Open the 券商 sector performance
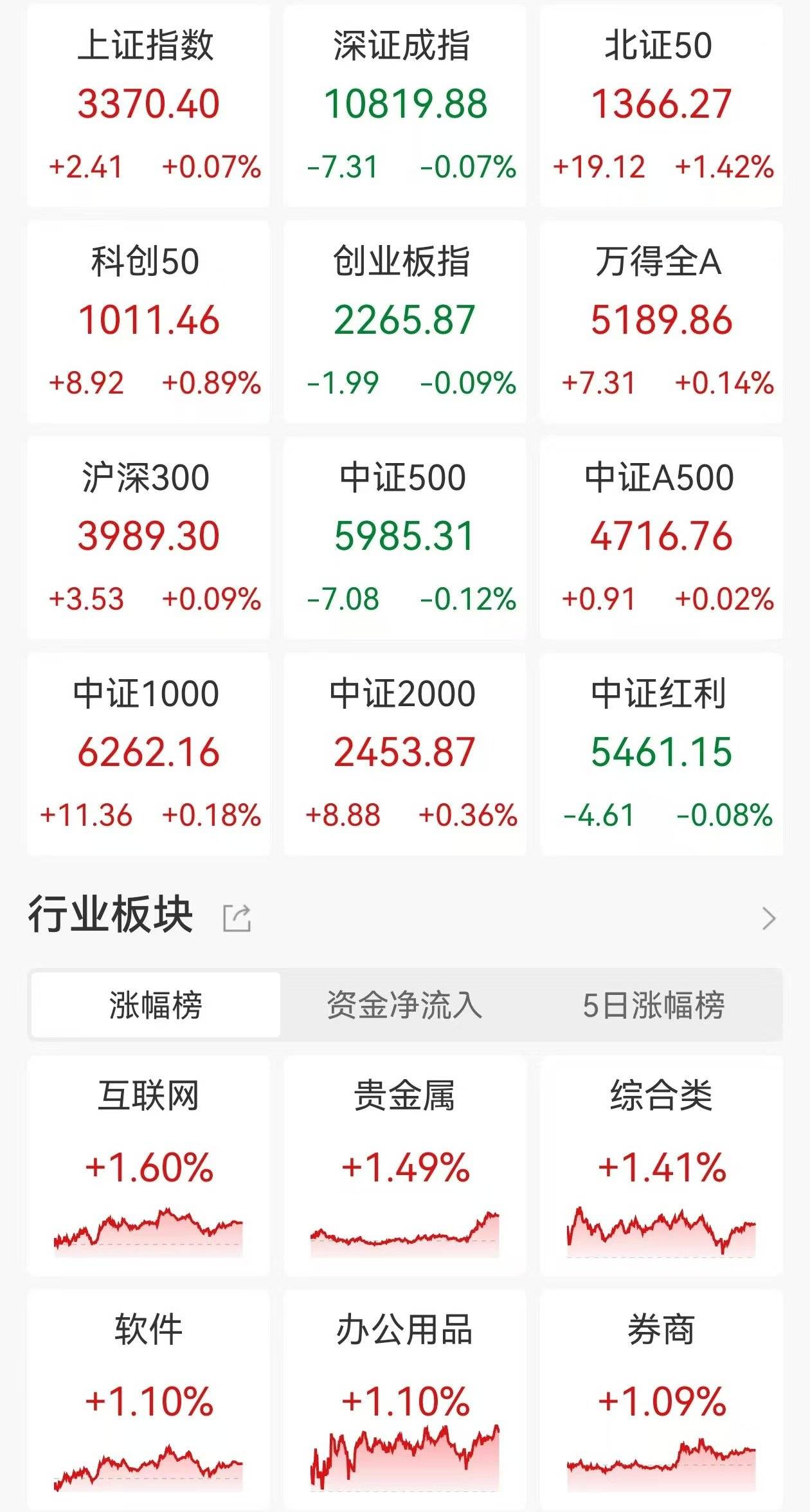This screenshot has width=810, height=1512. click(660, 1396)
